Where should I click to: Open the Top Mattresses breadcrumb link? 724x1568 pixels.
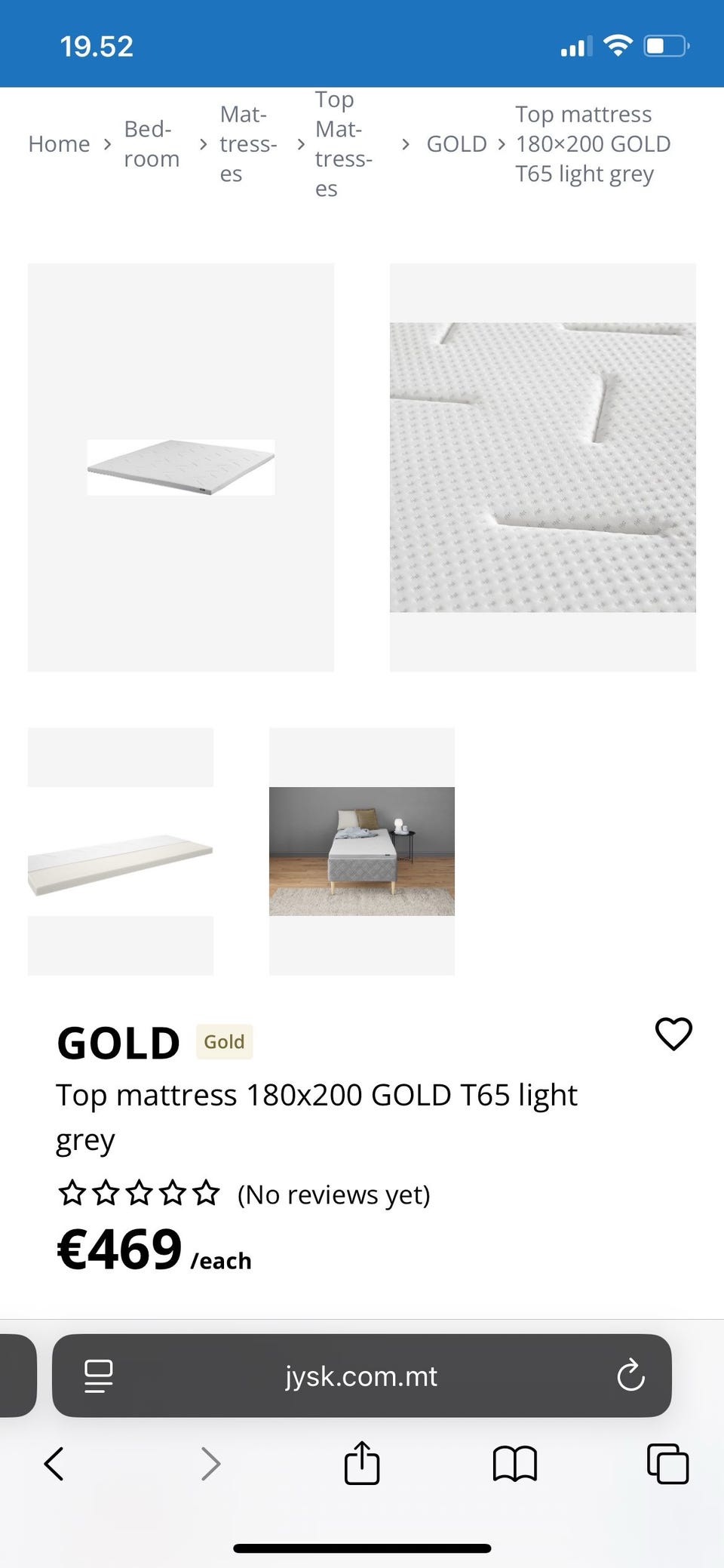coord(343,144)
